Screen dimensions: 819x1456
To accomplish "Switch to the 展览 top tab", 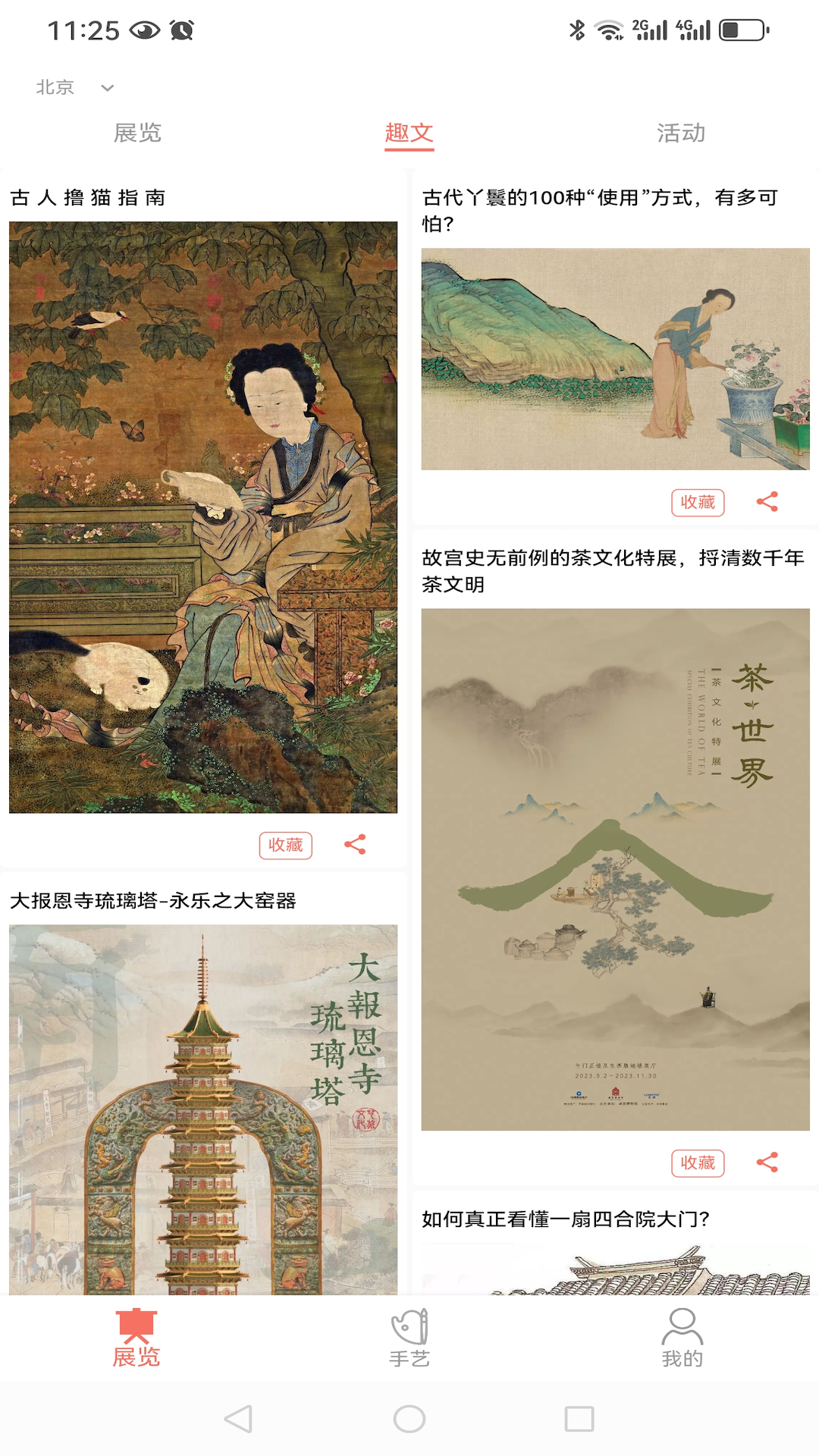I will point(137,133).
